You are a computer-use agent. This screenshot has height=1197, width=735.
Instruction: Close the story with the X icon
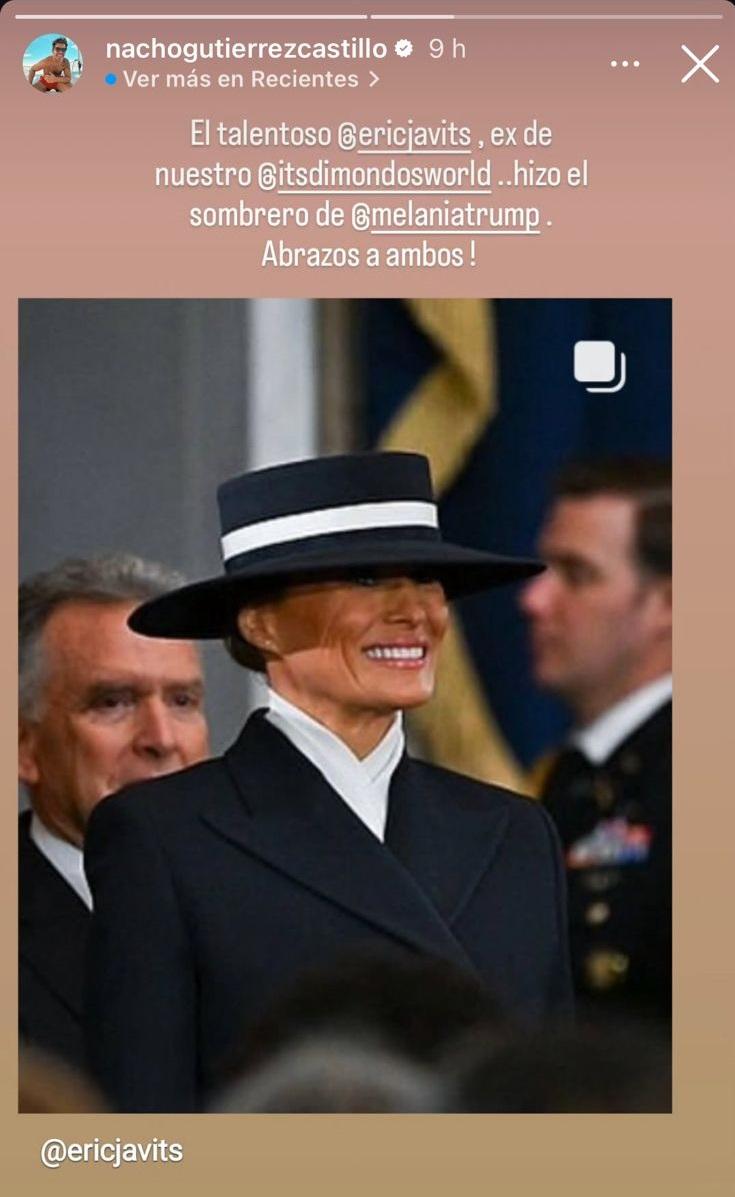(698, 63)
